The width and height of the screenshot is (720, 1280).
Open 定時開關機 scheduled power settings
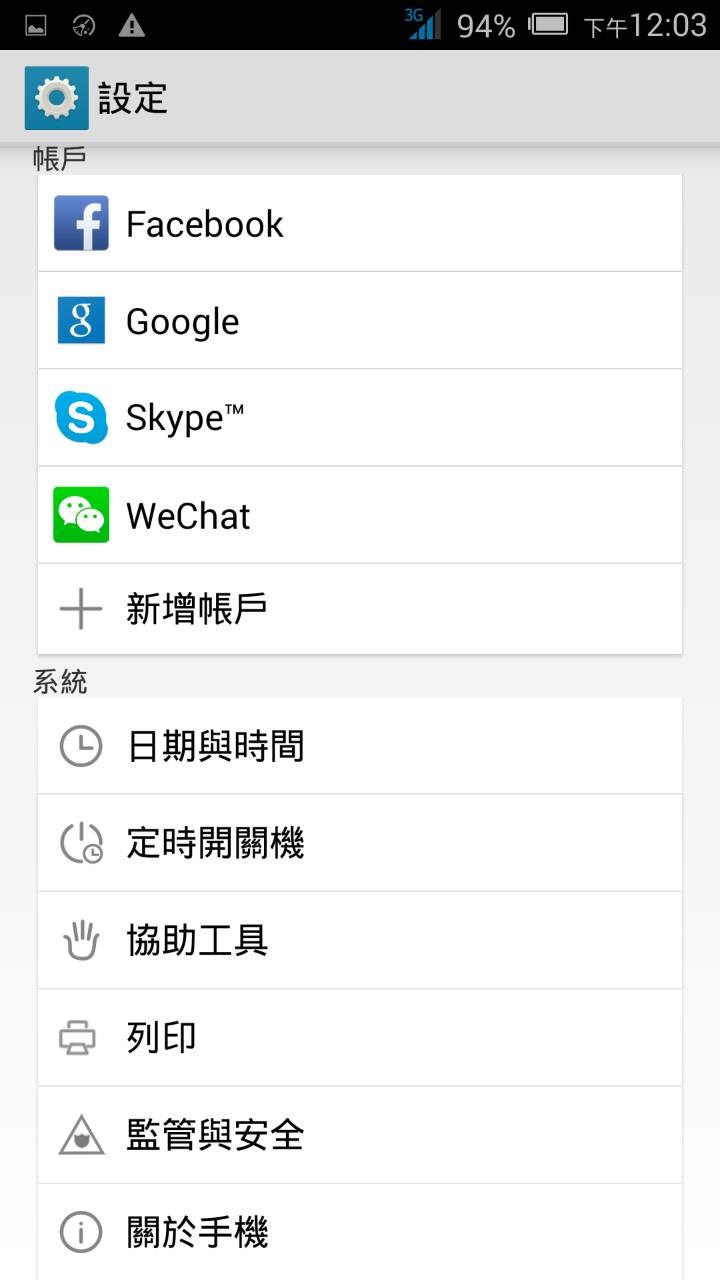360,843
